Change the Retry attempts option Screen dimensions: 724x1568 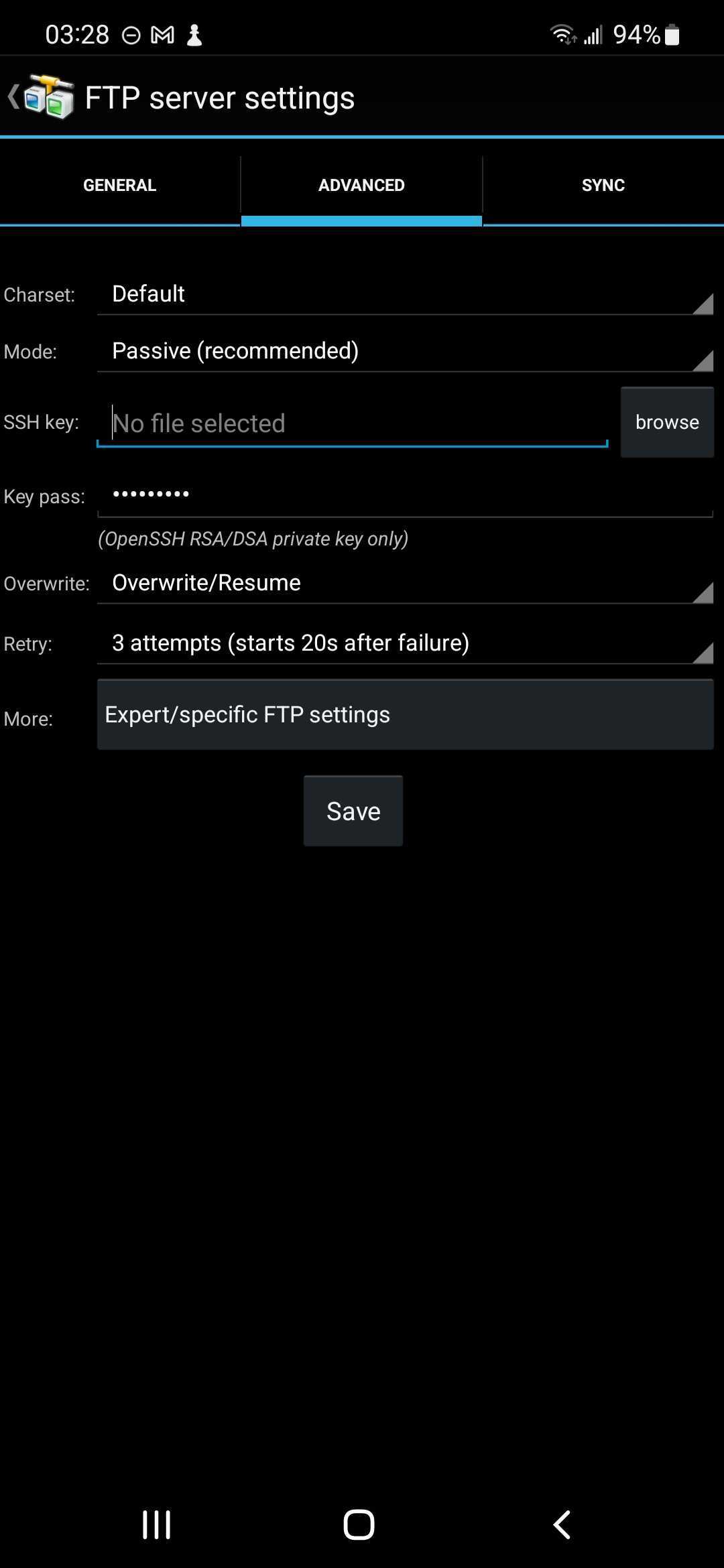[404, 643]
